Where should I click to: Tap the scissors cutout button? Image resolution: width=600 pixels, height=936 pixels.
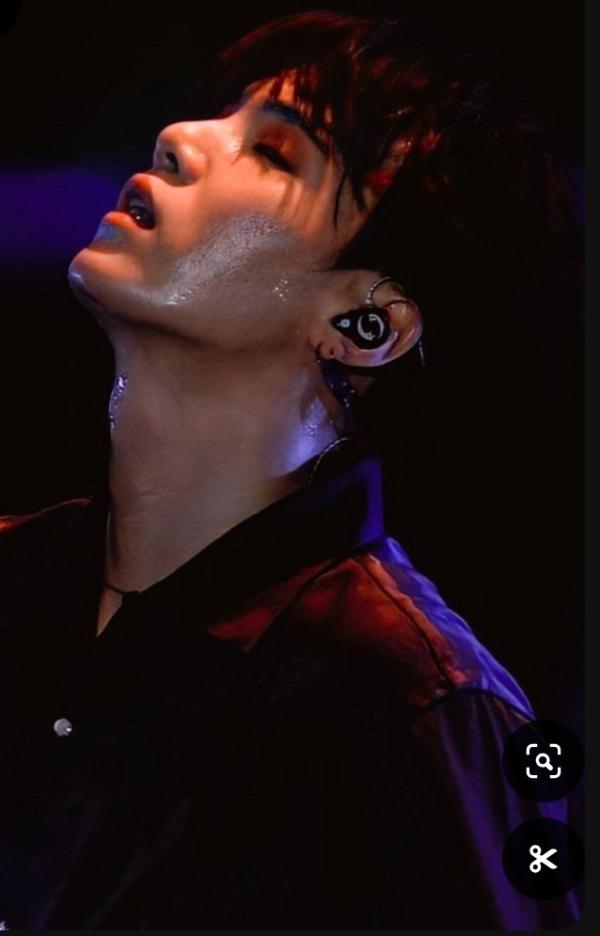tap(543, 858)
